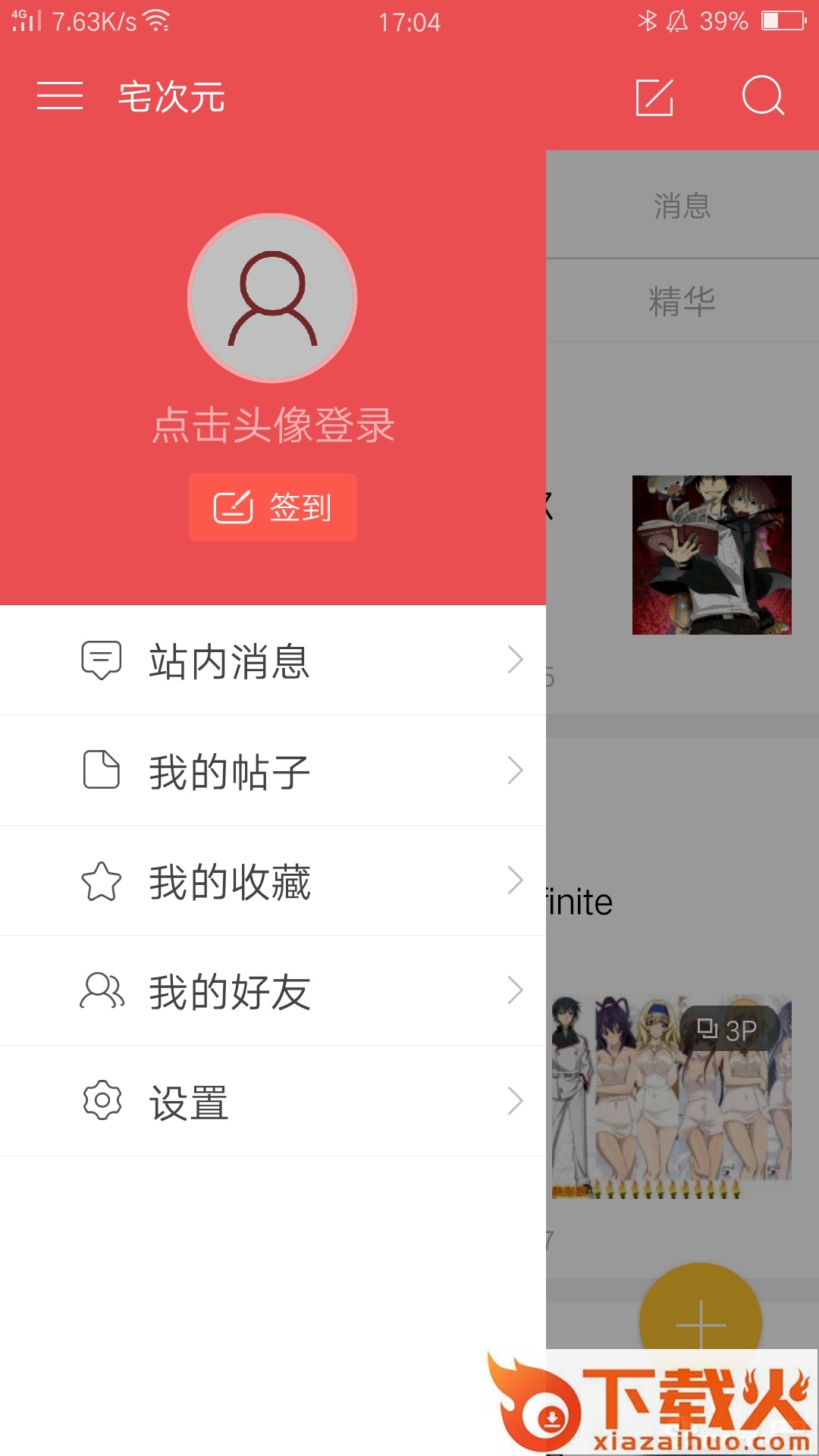Open 设置 settings
Screen dimensions: 819x1456
[x=273, y=1101]
